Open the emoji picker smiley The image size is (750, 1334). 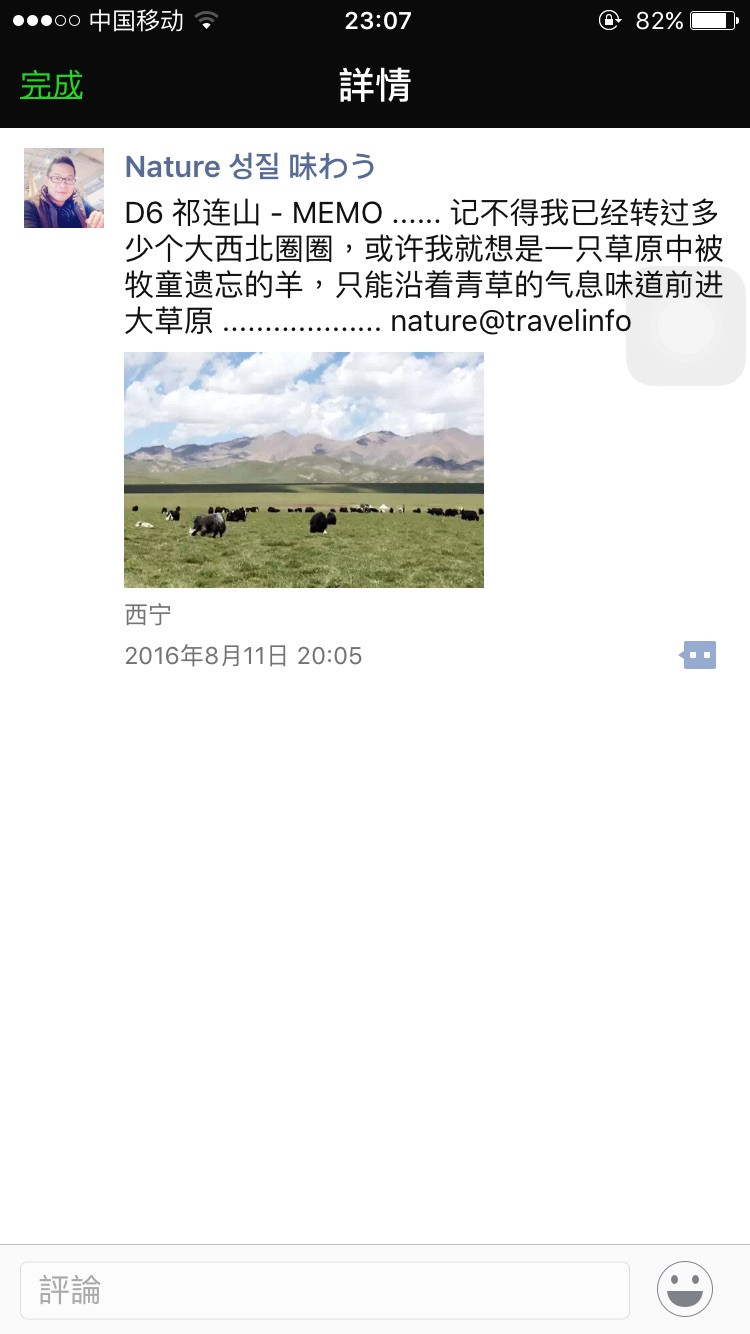685,1289
